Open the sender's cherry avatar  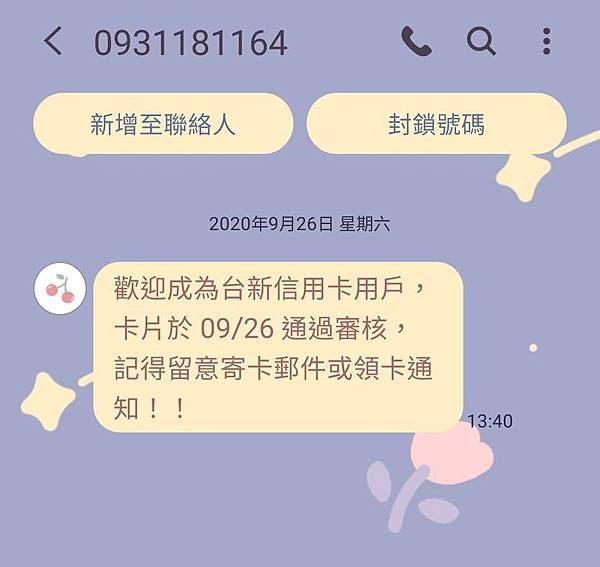61,290
